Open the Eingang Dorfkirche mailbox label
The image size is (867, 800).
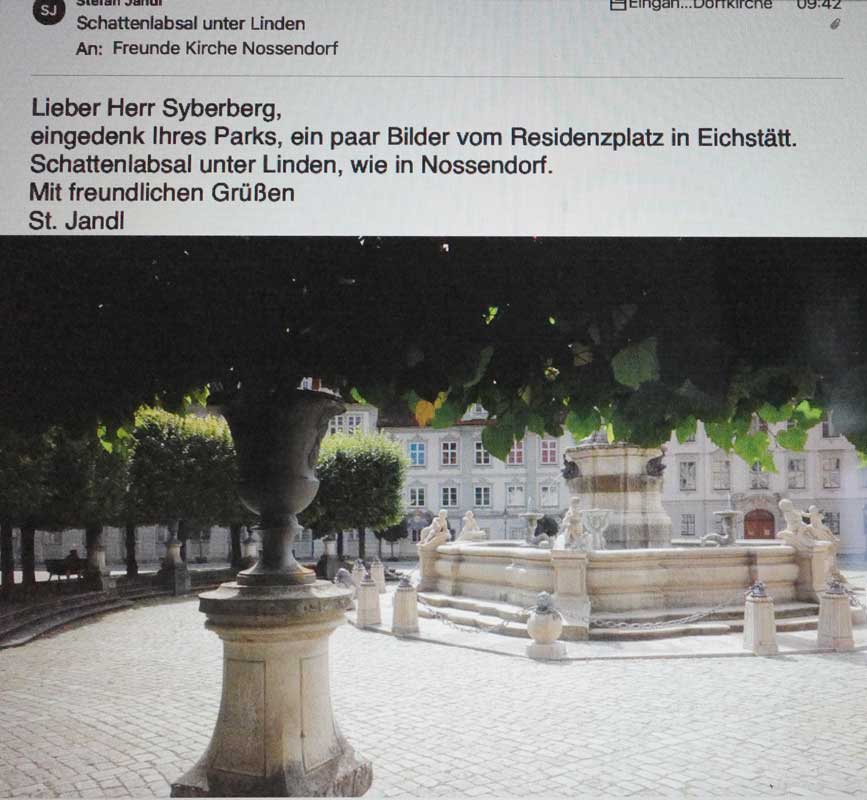(691, 5)
